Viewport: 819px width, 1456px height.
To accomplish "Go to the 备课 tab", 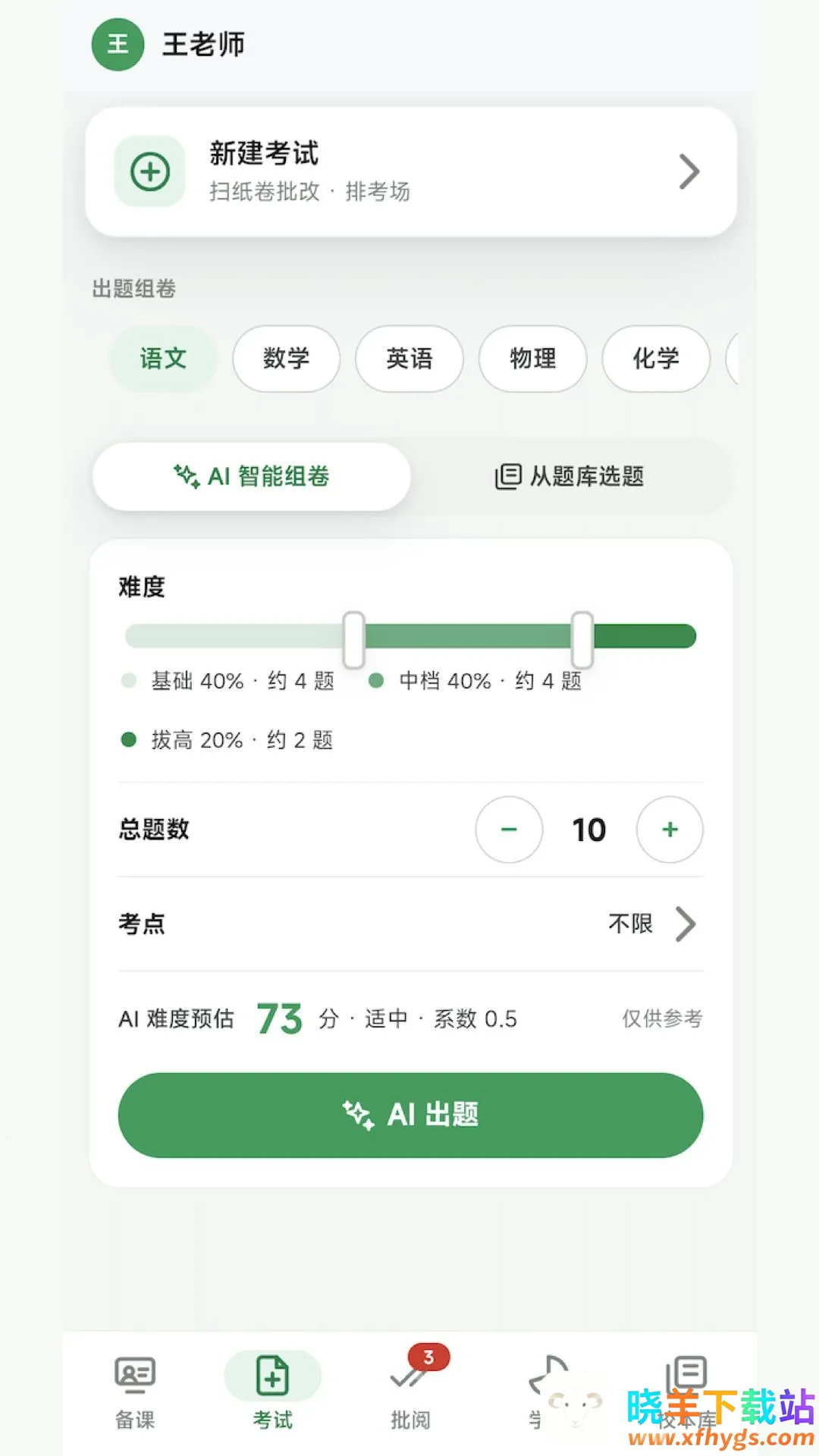I will tap(135, 1394).
